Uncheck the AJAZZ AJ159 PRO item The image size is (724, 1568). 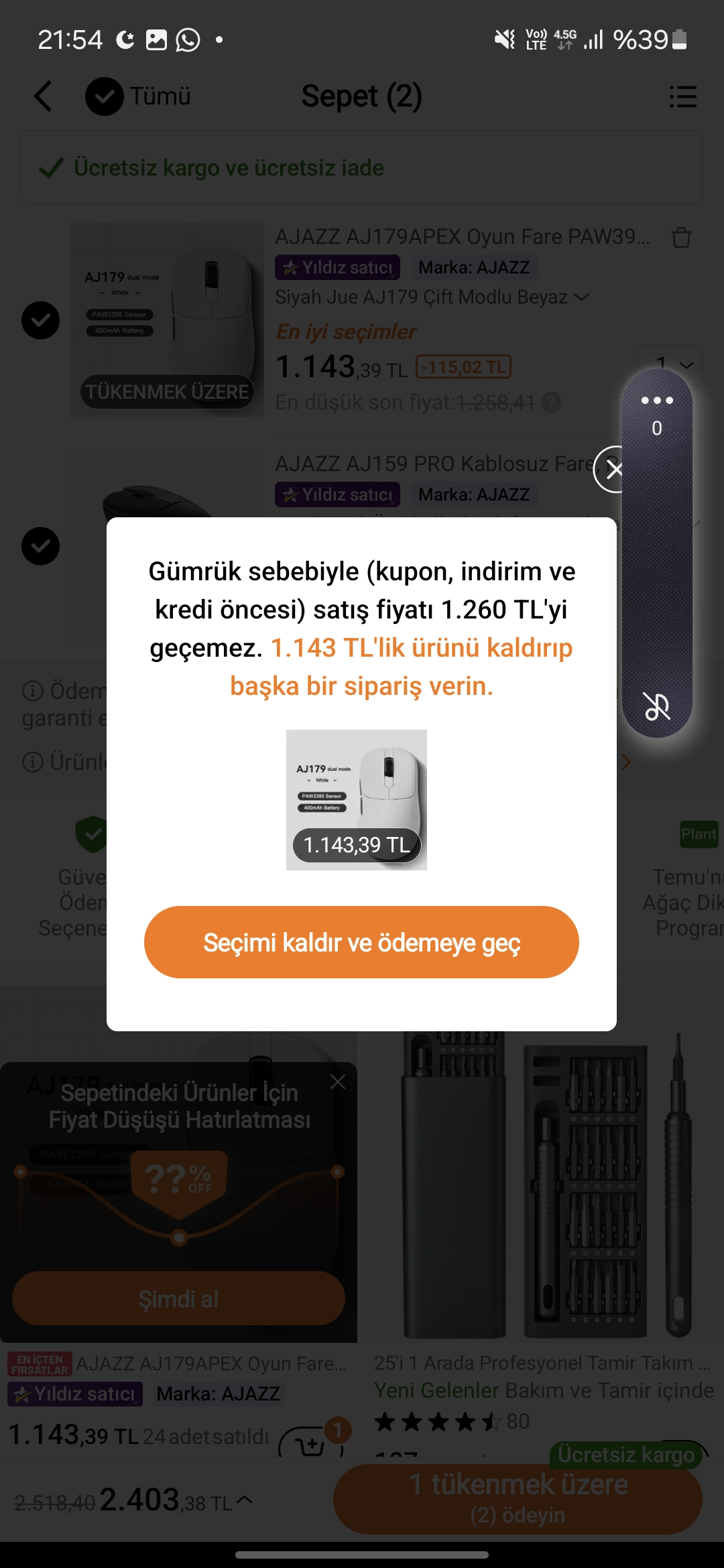[40, 546]
